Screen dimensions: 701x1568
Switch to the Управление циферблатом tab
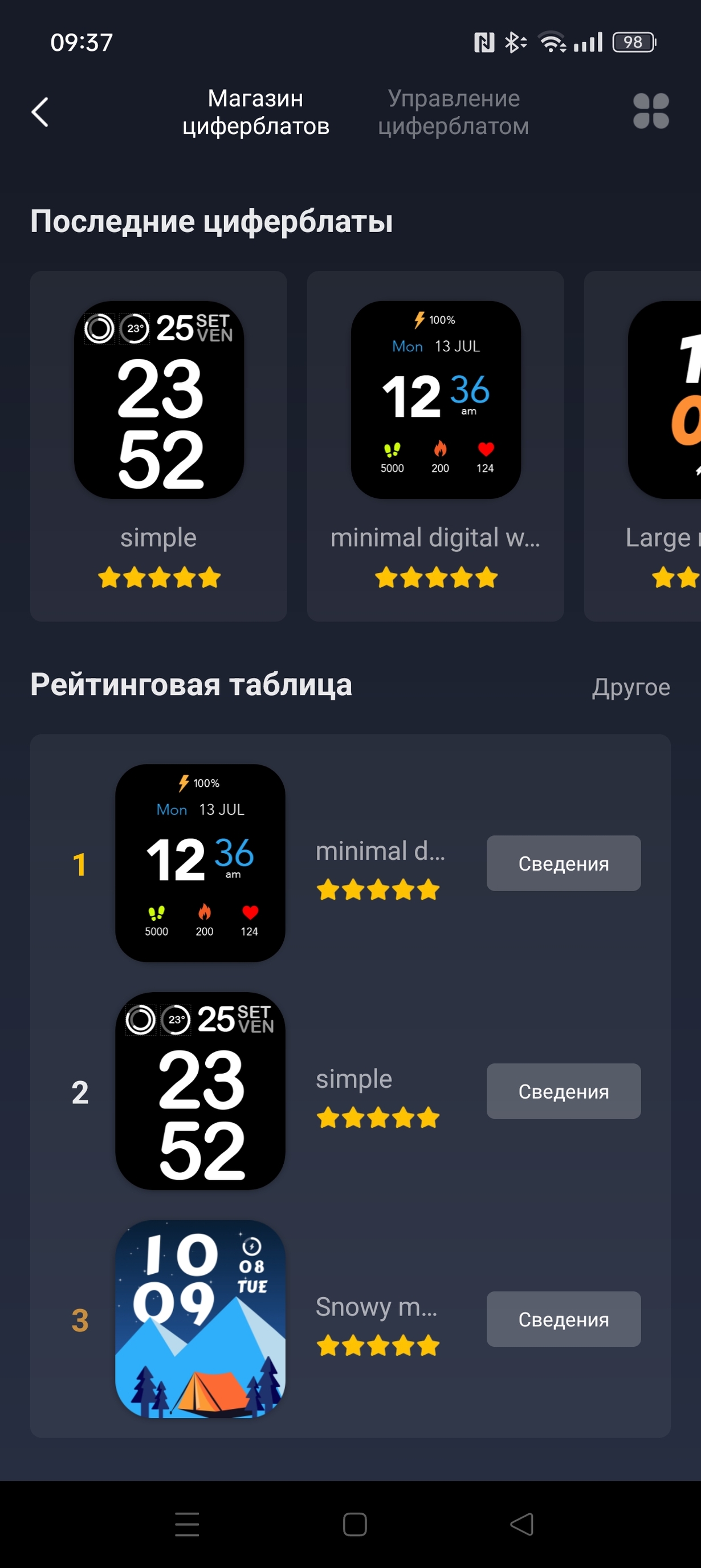point(453,112)
